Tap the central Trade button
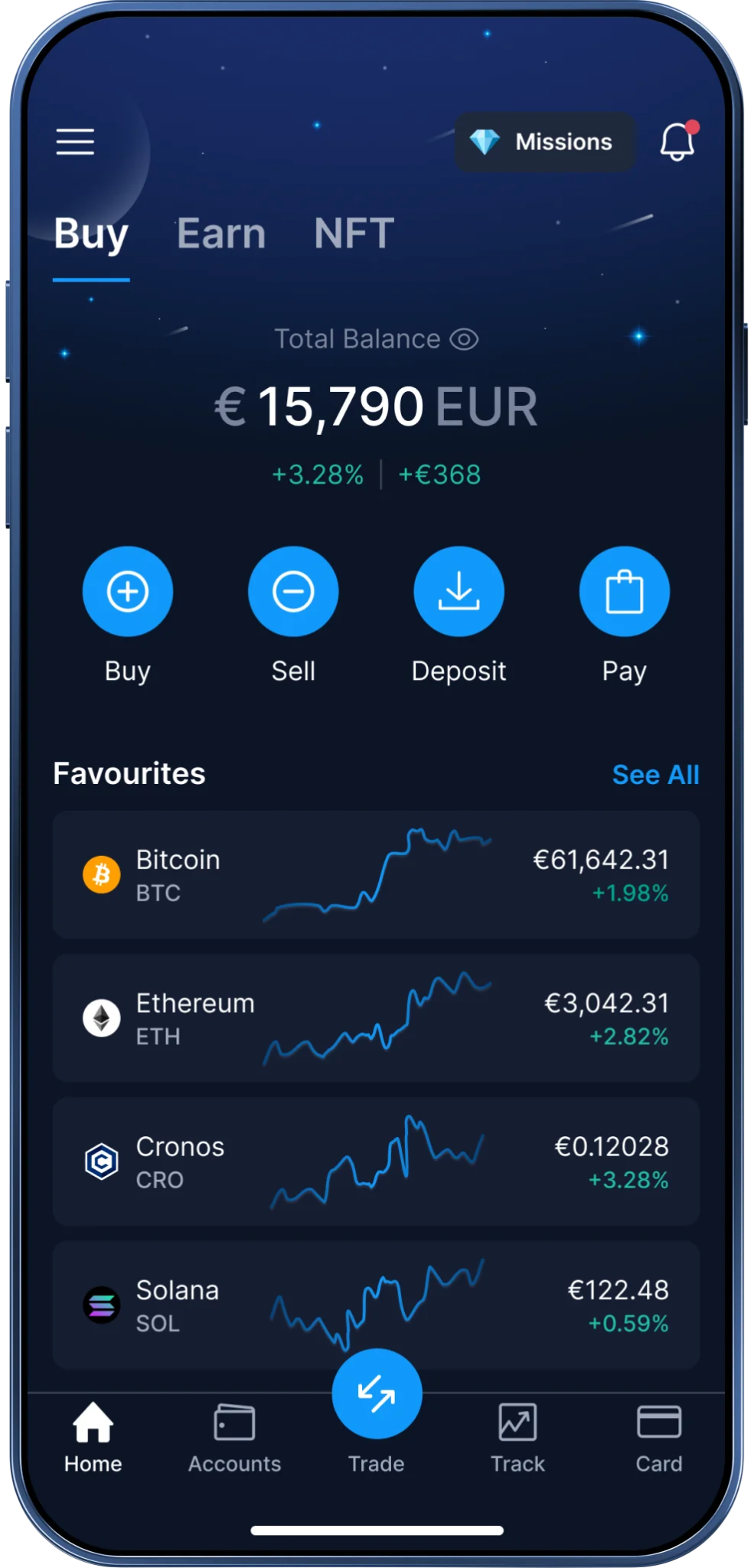The height and width of the screenshot is (1568, 754). 377,1394
